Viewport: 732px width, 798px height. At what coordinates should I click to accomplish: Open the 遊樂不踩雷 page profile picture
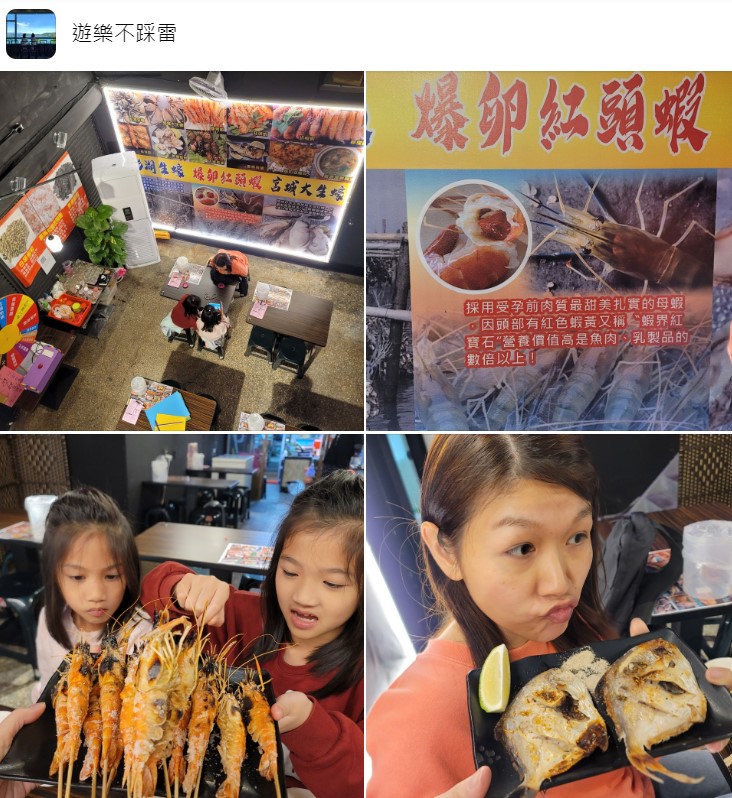tap(31, 34)
